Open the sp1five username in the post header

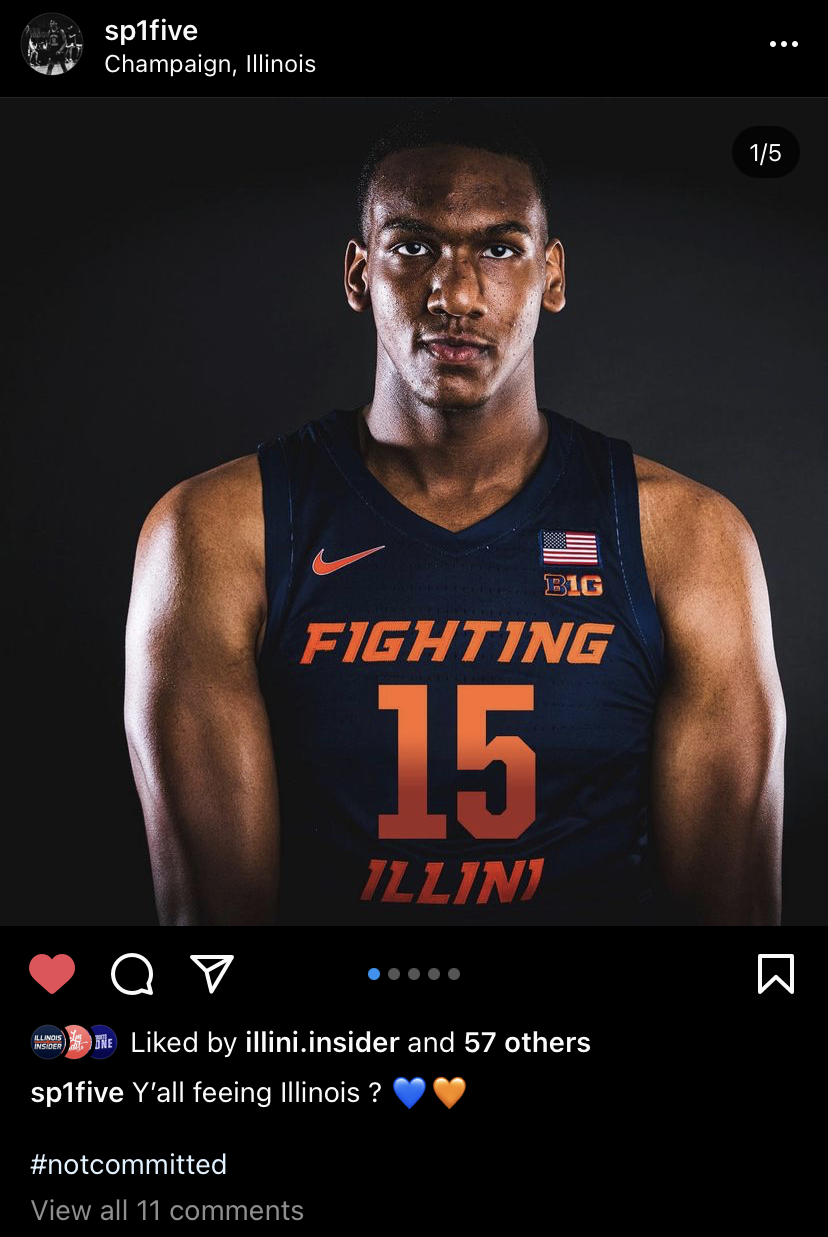click(x=151, y=30)
